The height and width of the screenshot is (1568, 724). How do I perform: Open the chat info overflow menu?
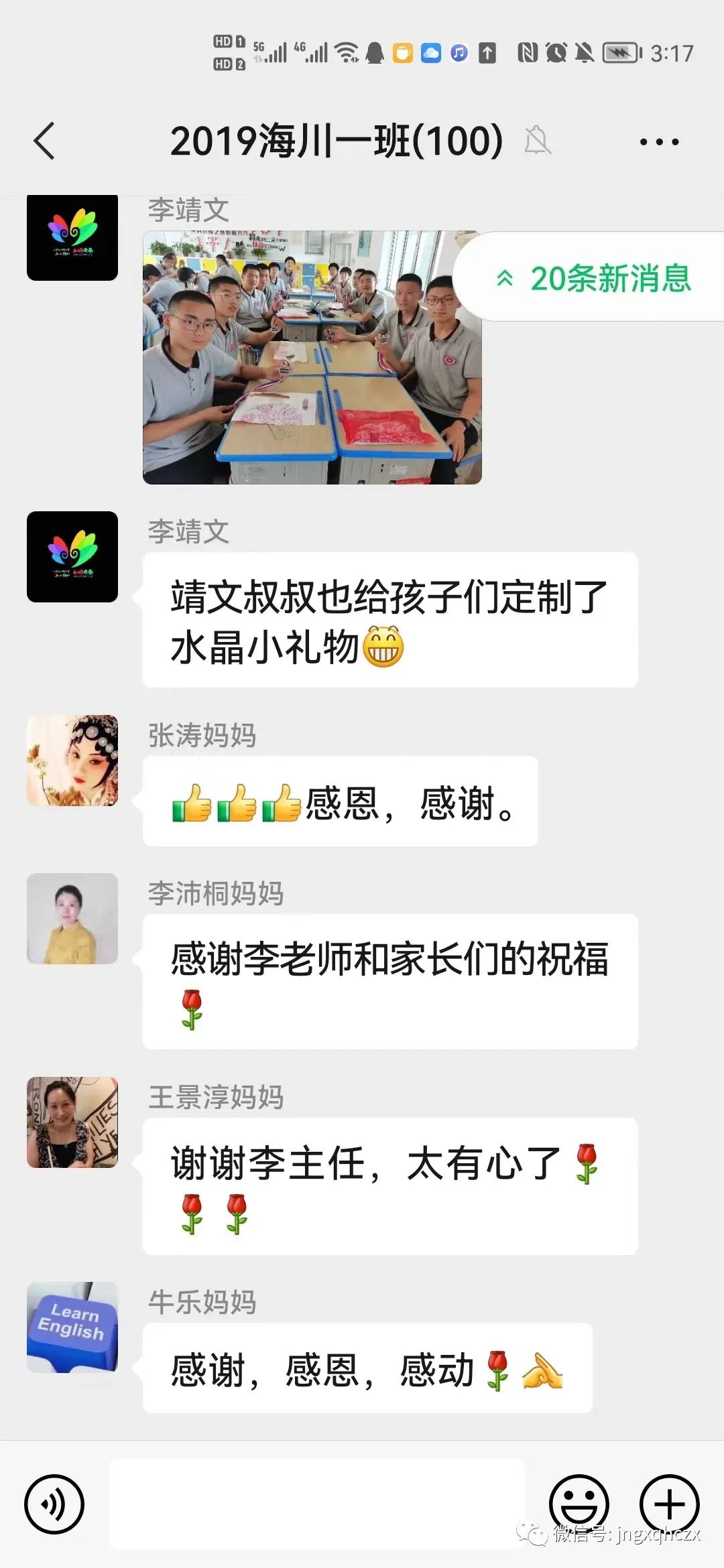pos(659,142)
